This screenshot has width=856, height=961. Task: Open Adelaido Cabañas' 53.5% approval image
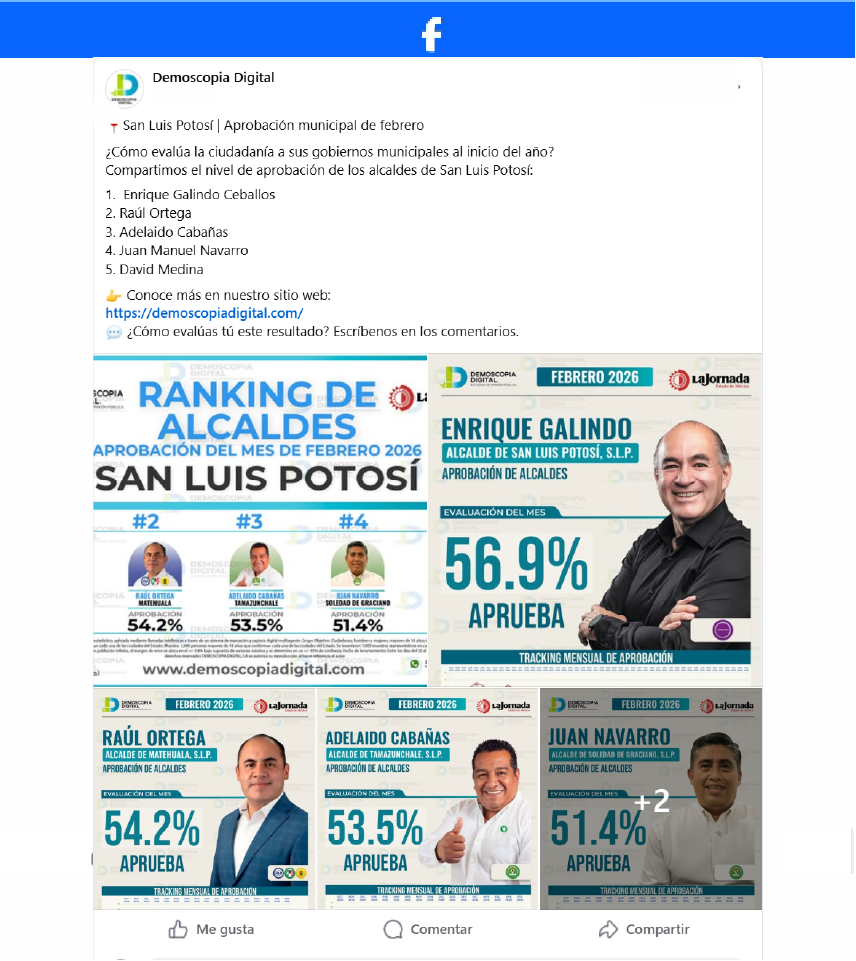coord(426,798)
